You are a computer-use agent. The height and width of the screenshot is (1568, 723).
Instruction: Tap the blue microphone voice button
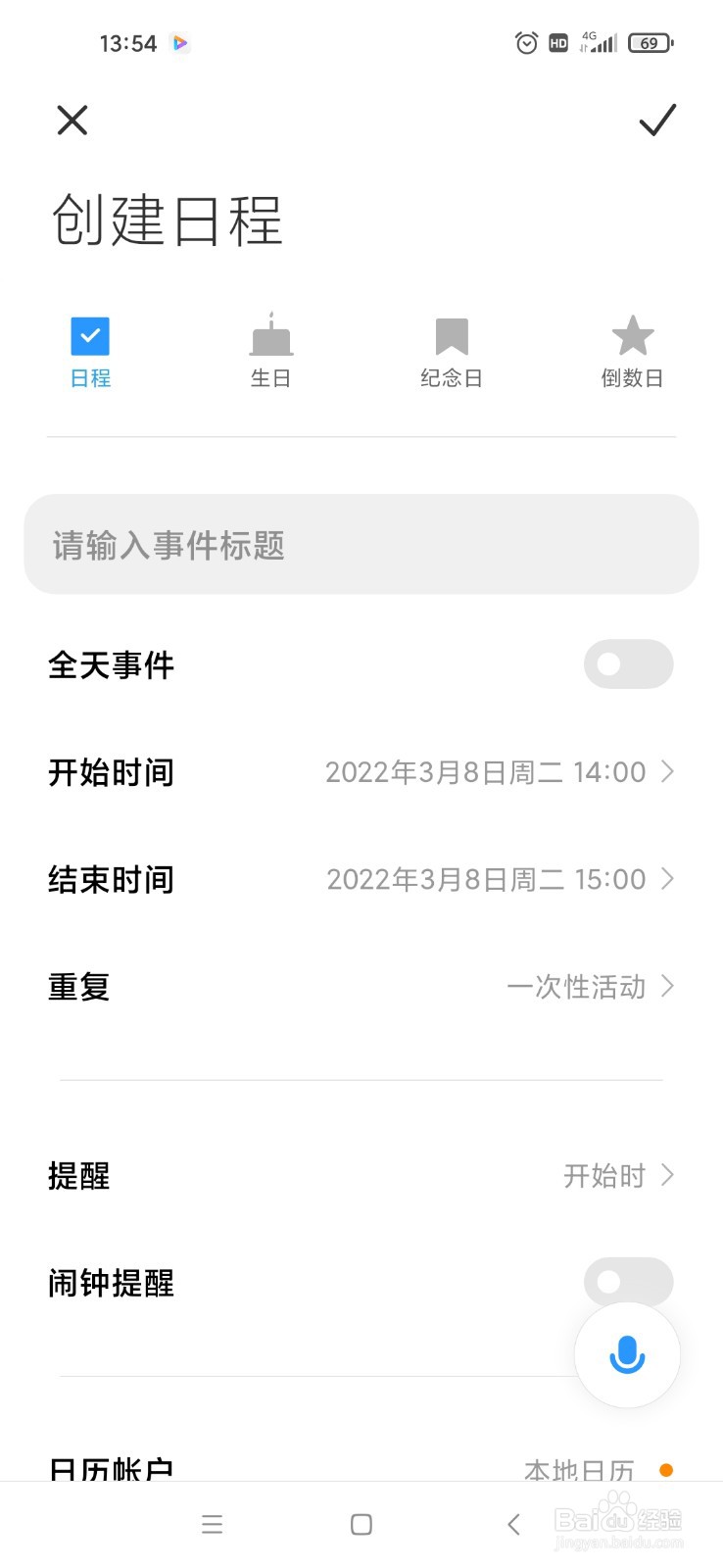[x=627, y=1355]
